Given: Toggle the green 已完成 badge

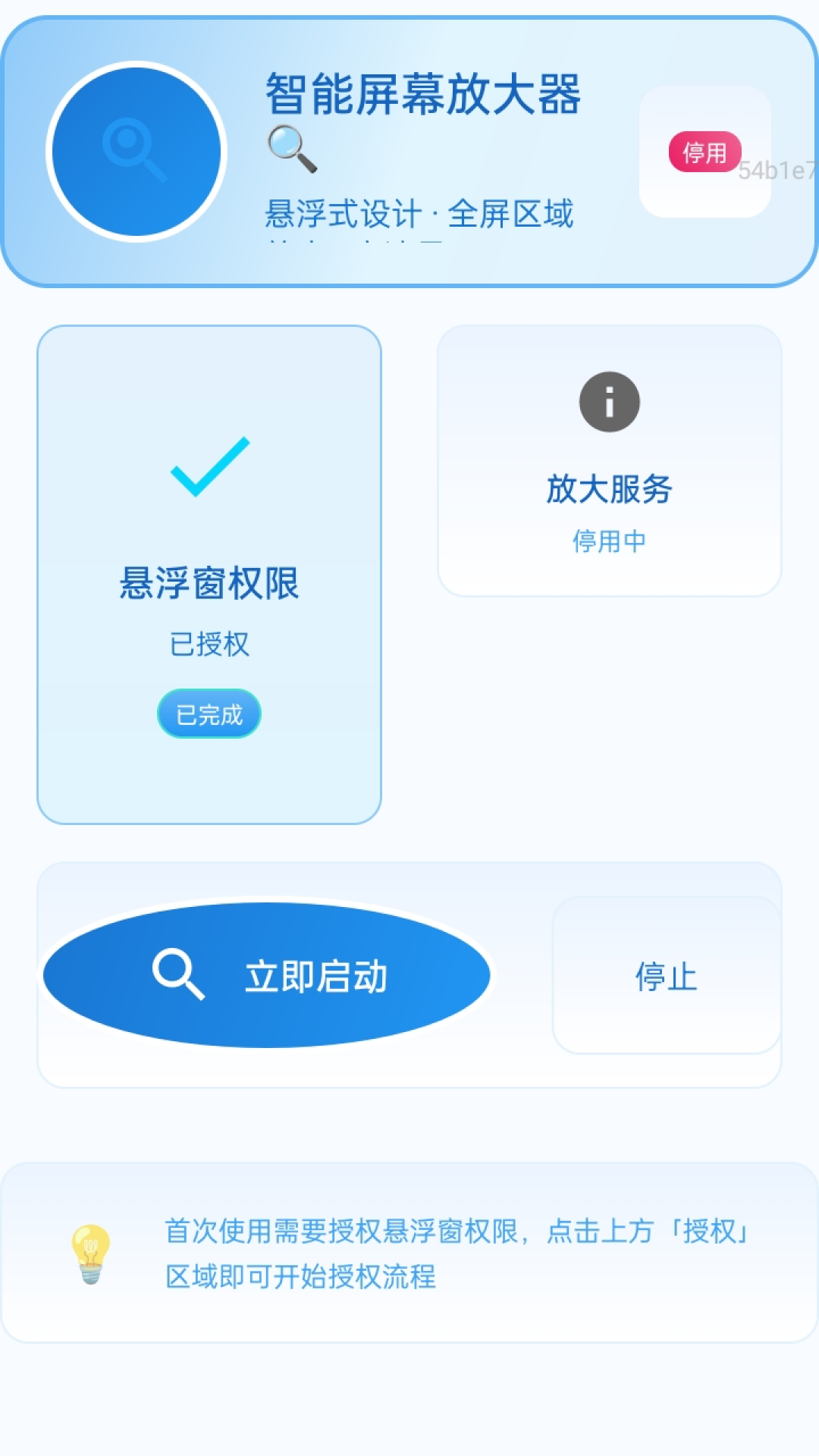Looking at the screenshot, I should 209,713.
